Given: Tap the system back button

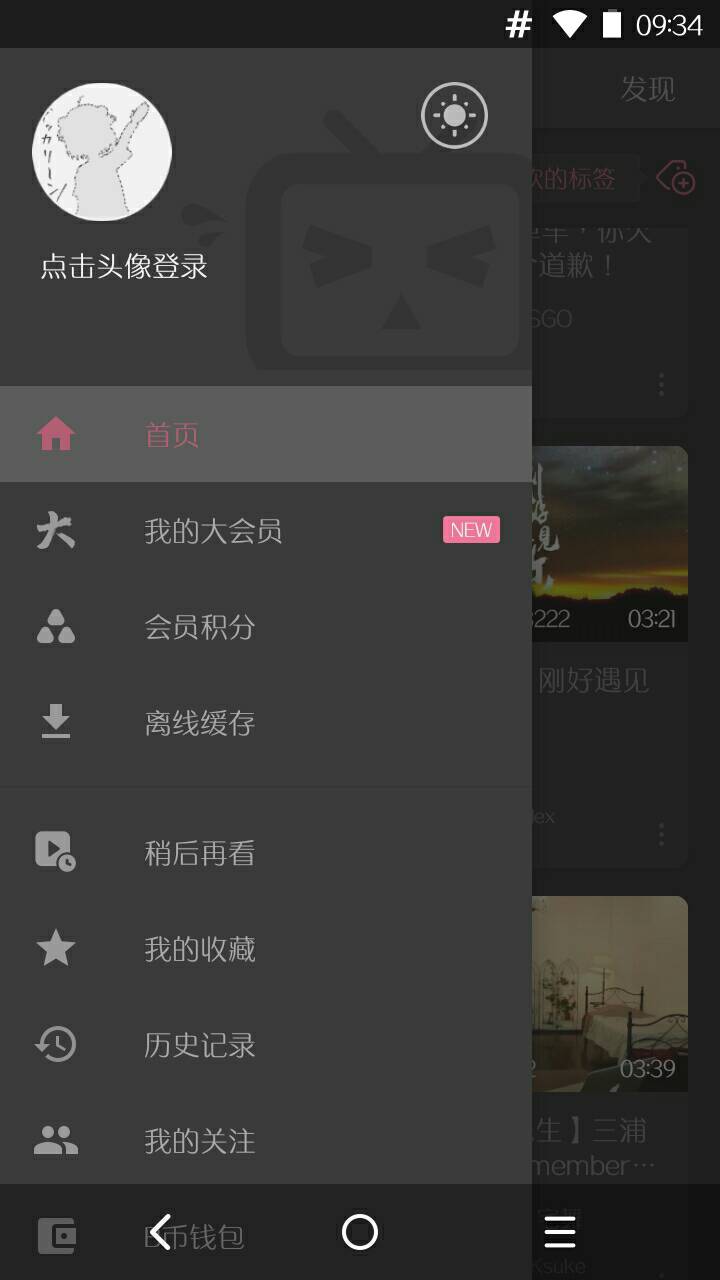Looking at the screenshot, I should (161, 1232).
